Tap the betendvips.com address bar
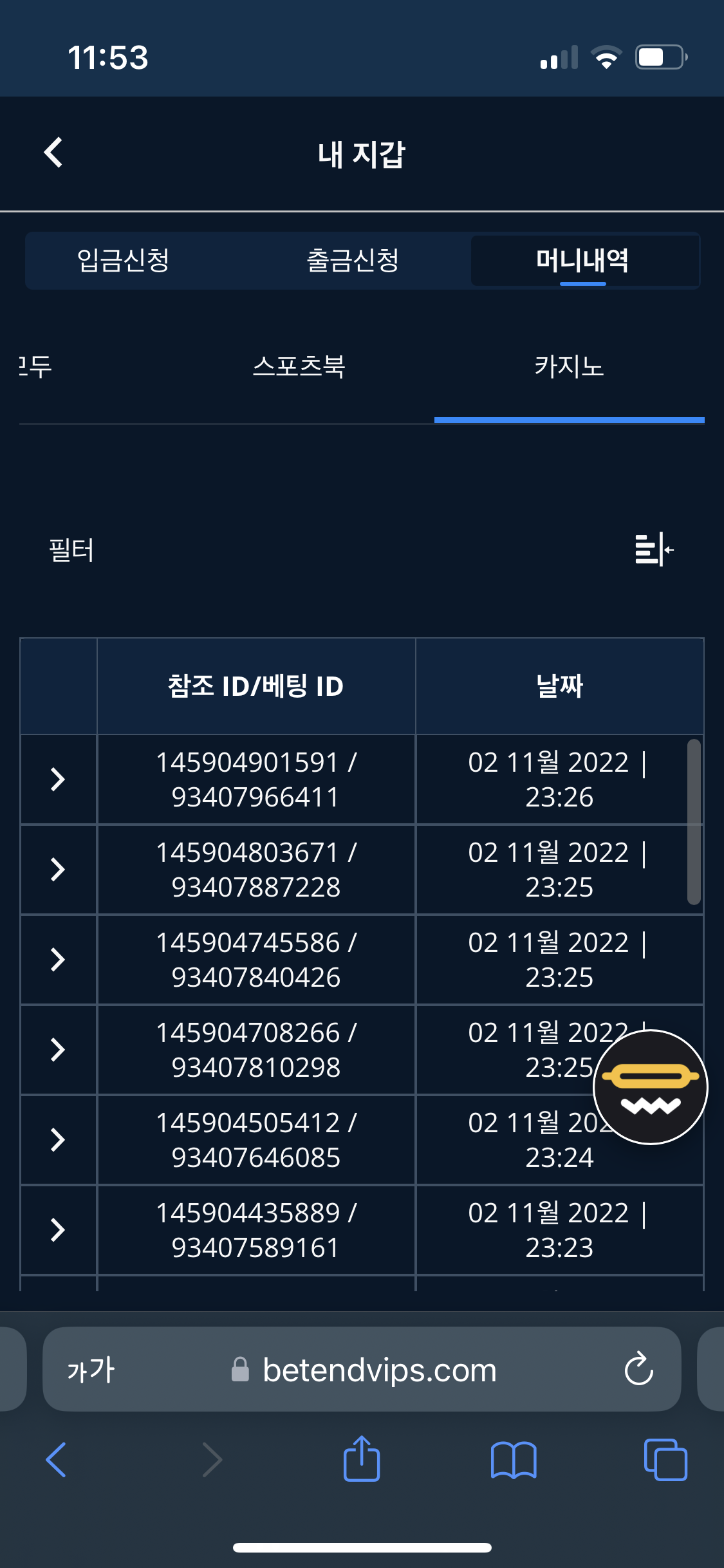The width and height of the screenshot is (724, 1568). click(x=380, y=1370)
